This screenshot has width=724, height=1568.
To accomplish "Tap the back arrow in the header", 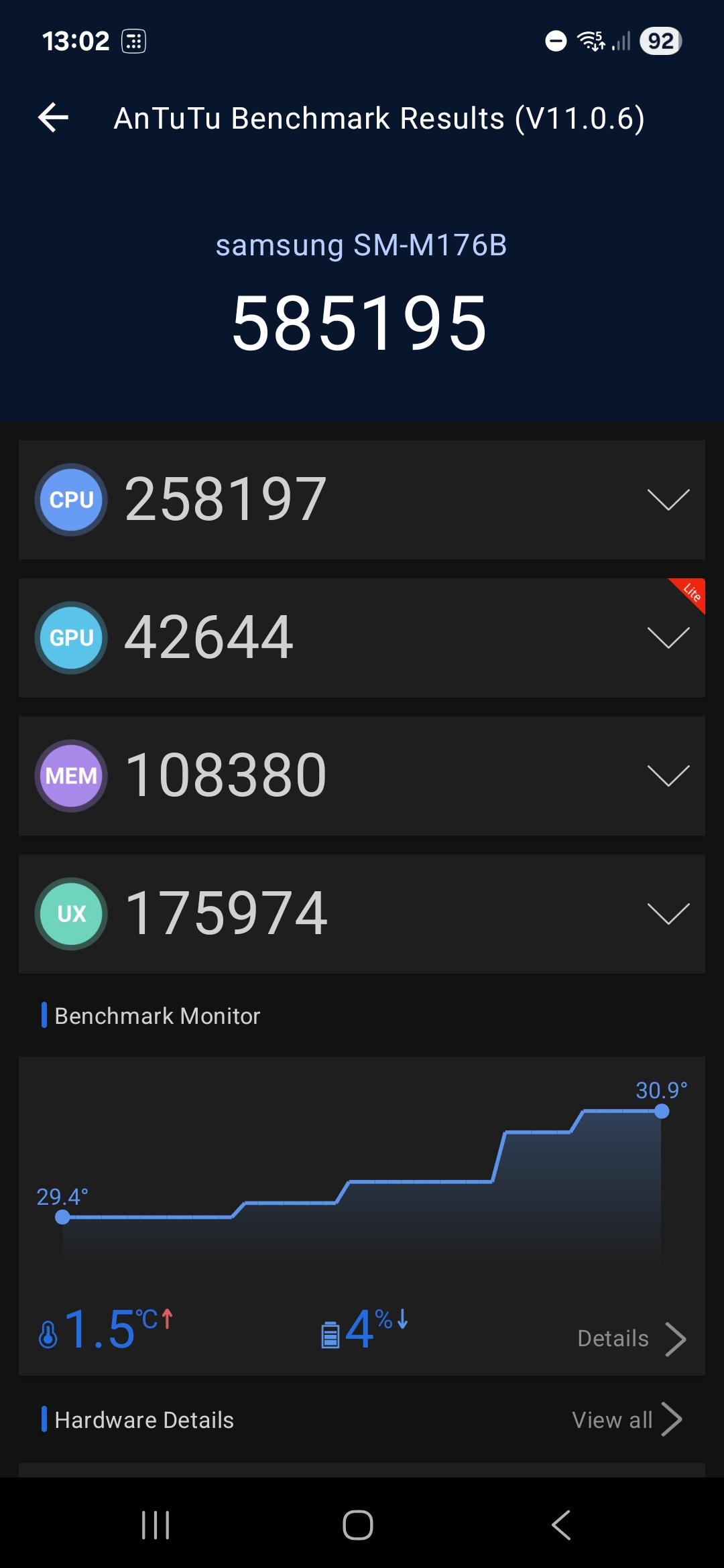I will (54, 118).
